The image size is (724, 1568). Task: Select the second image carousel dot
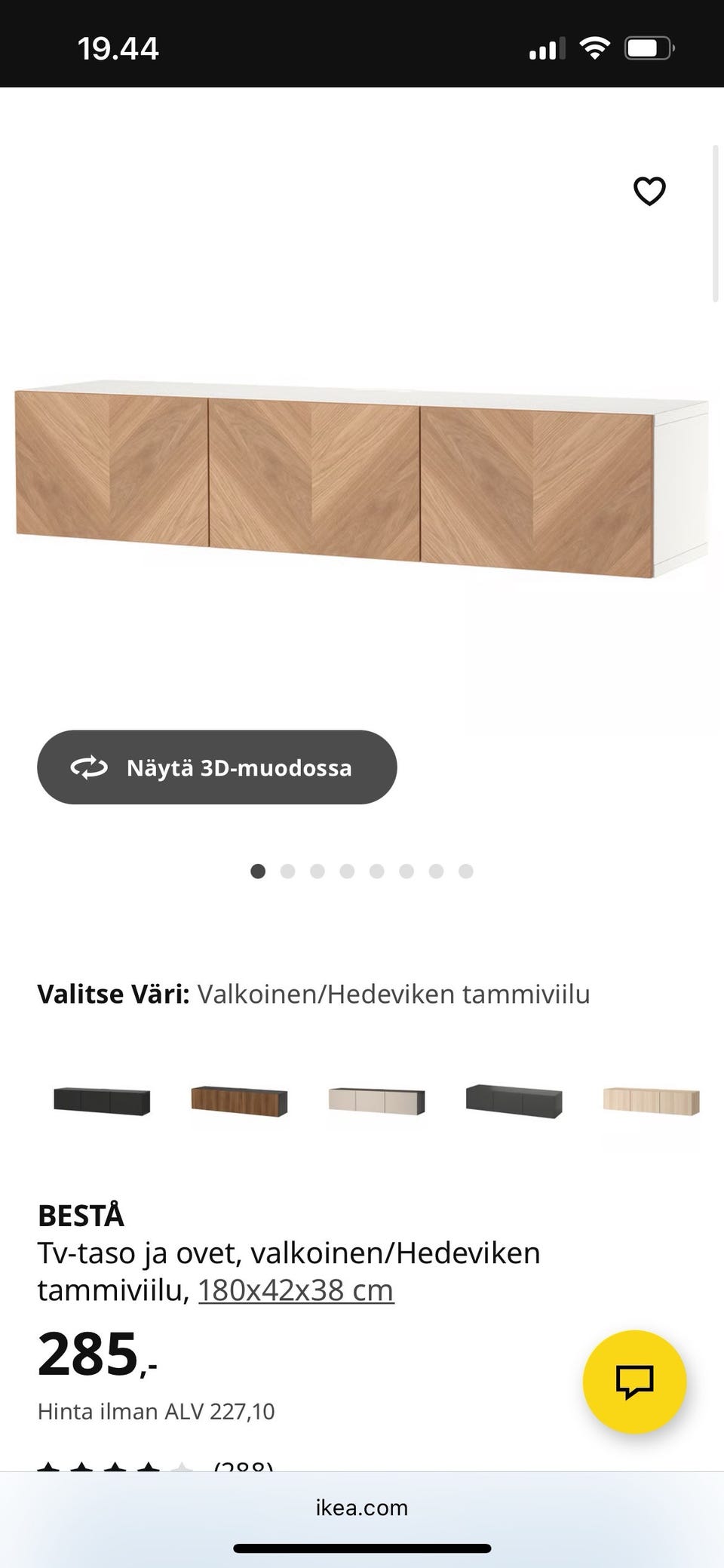pos(287,871)
